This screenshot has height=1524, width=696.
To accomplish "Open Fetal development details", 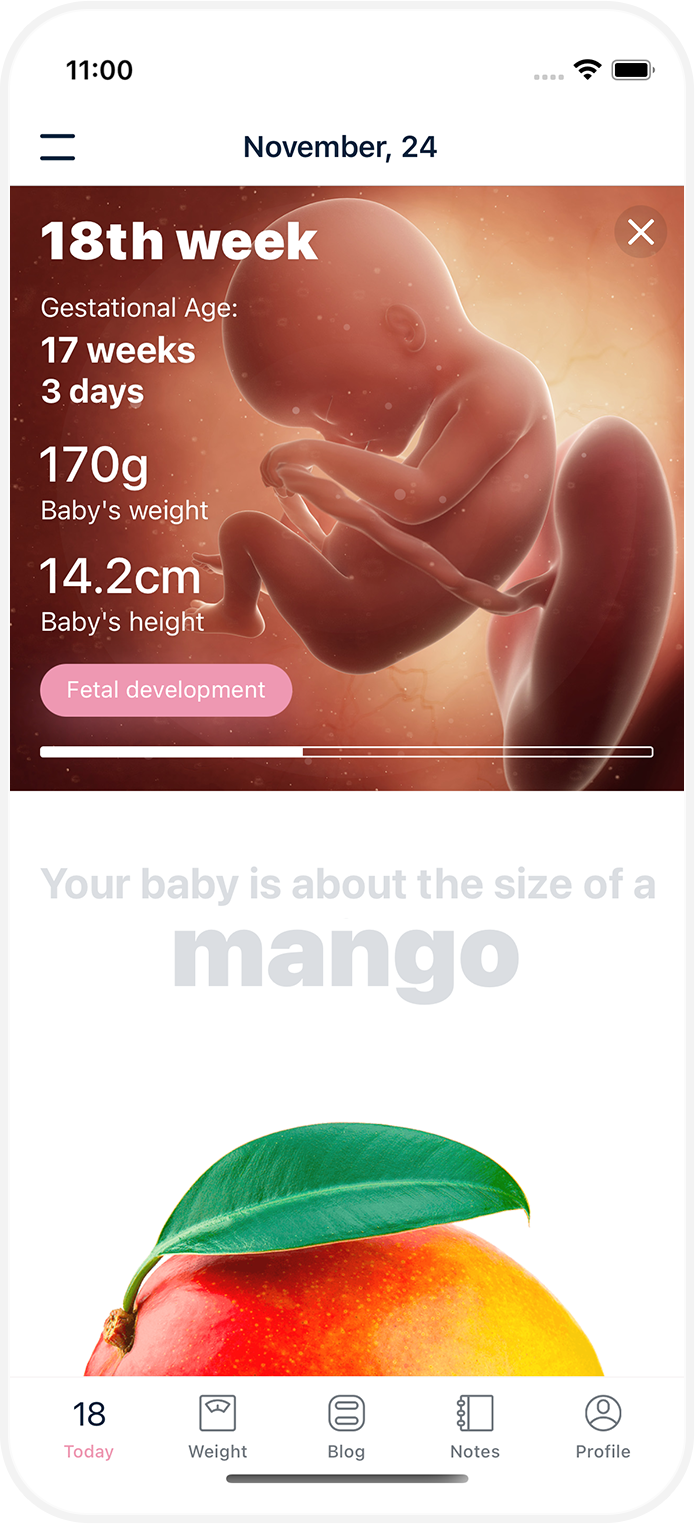I will click(x=166, y=690).
